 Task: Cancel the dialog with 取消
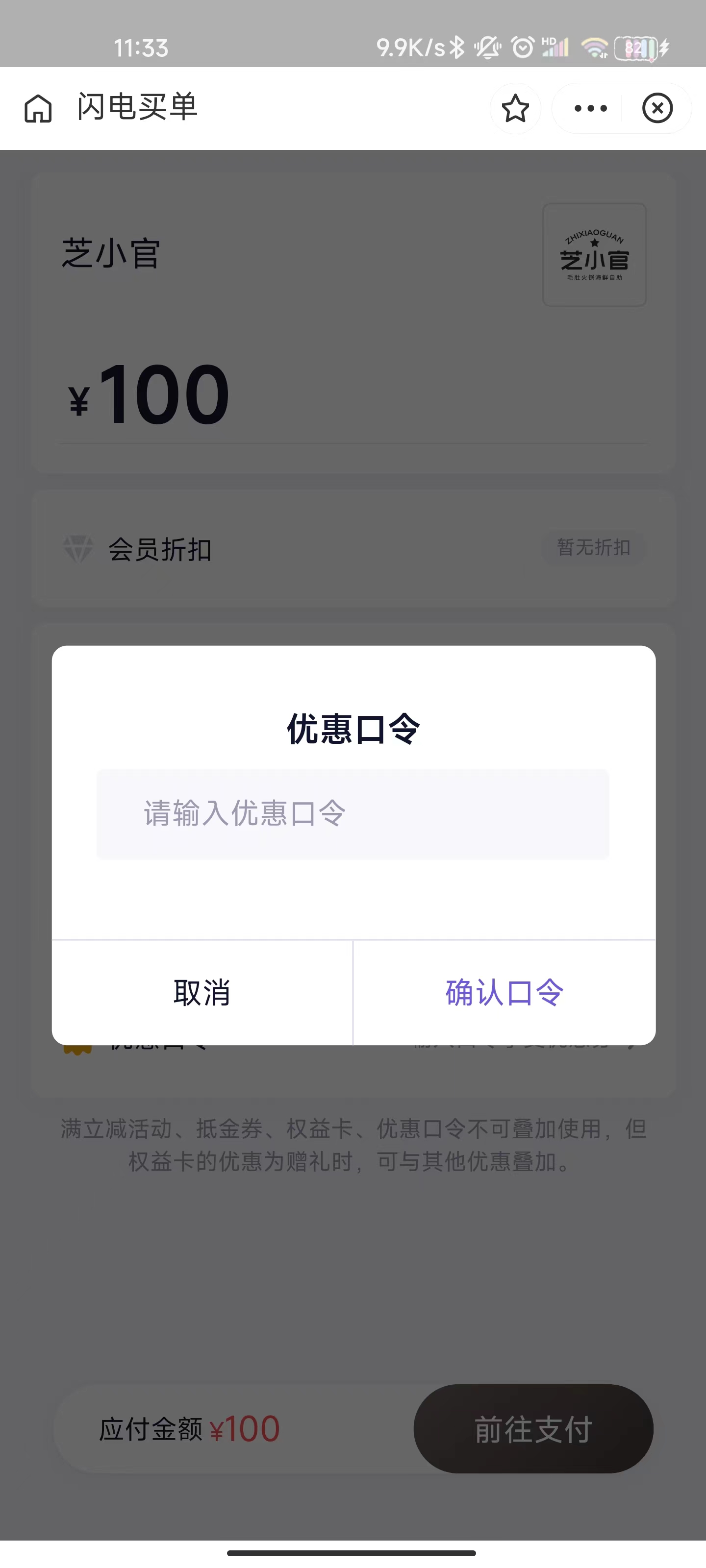pyautogui.click(x=202, y=993)
